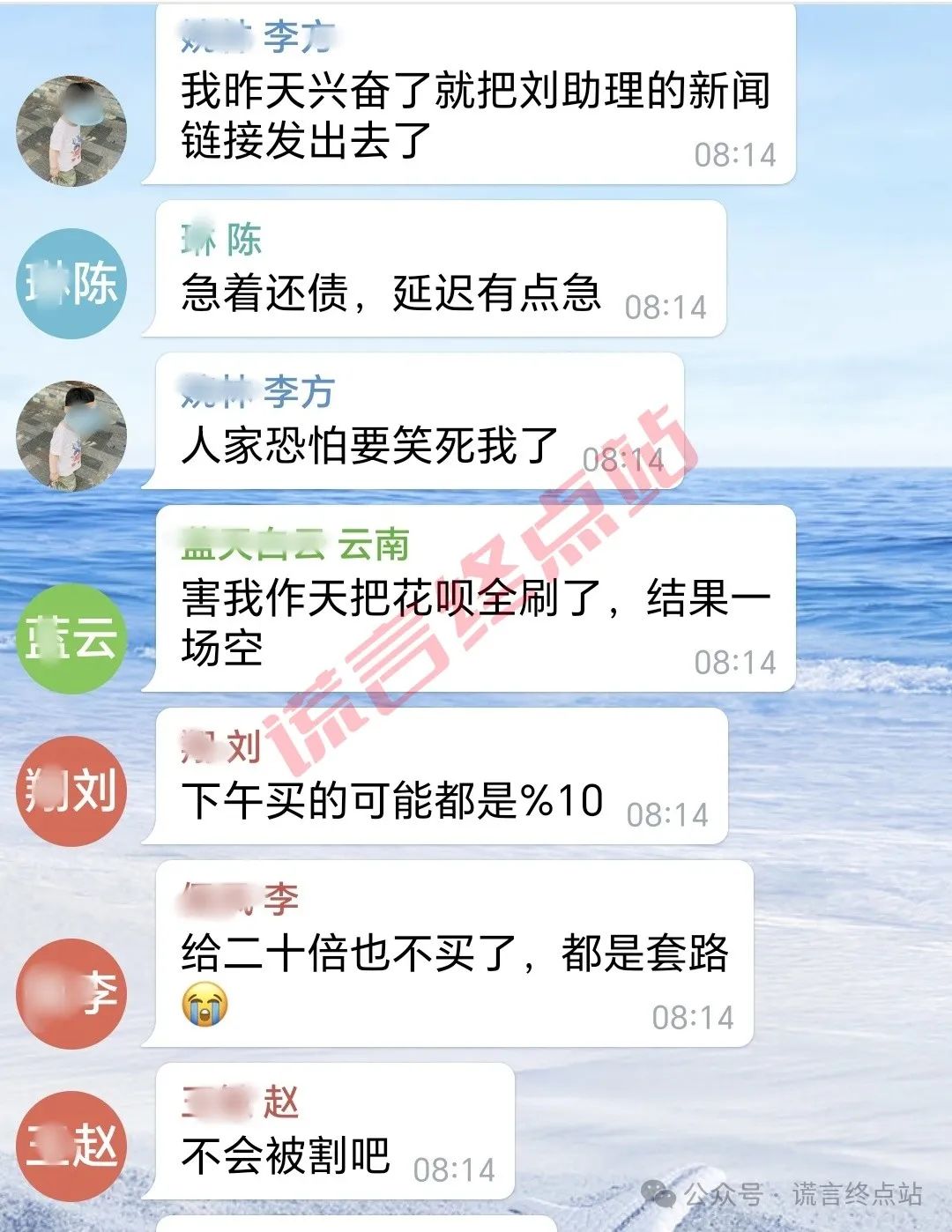This screenshot has width=952, height=1232.
Task: Open 李方's avatar next to 新闻链接 message
Action: (x=71, y=130)
